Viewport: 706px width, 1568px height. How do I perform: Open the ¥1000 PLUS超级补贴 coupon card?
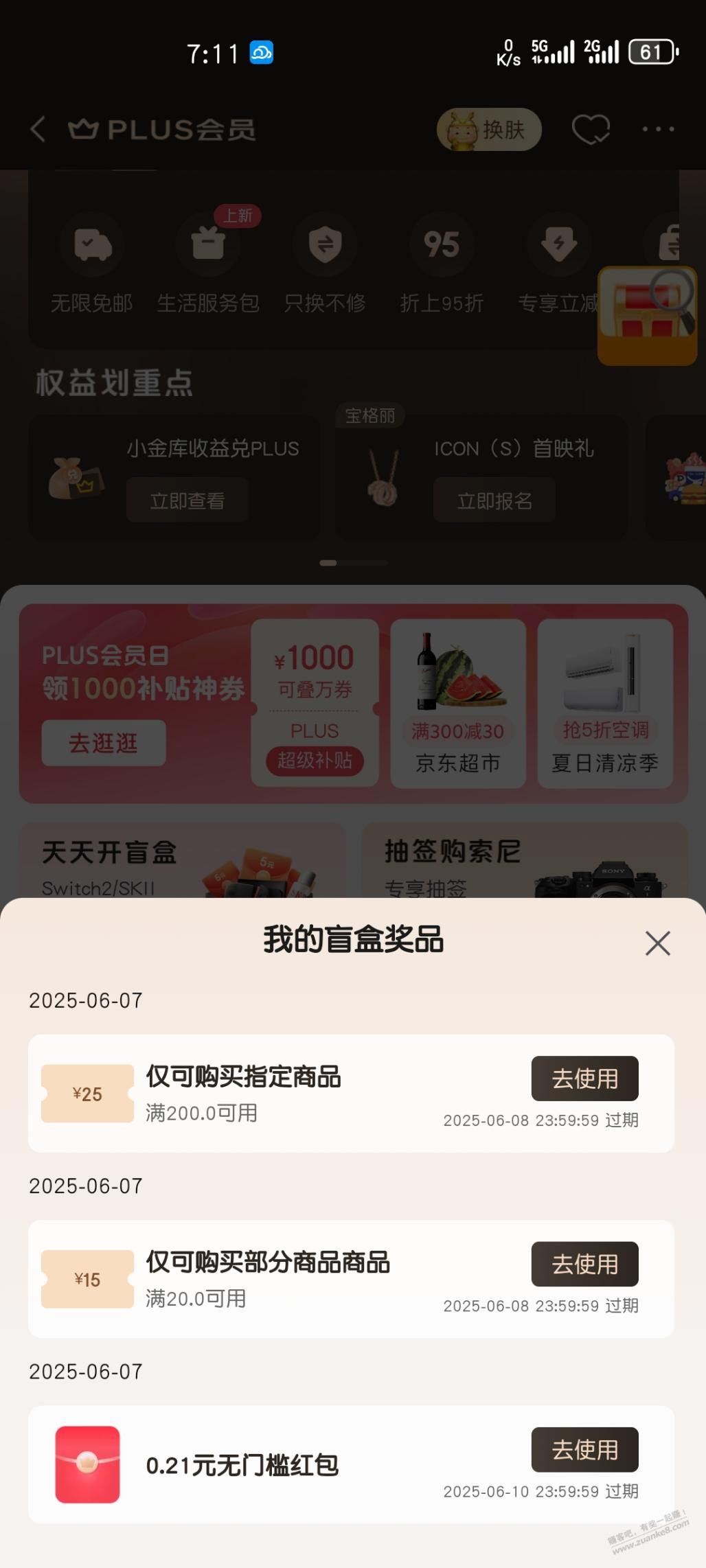pos(315,702)
